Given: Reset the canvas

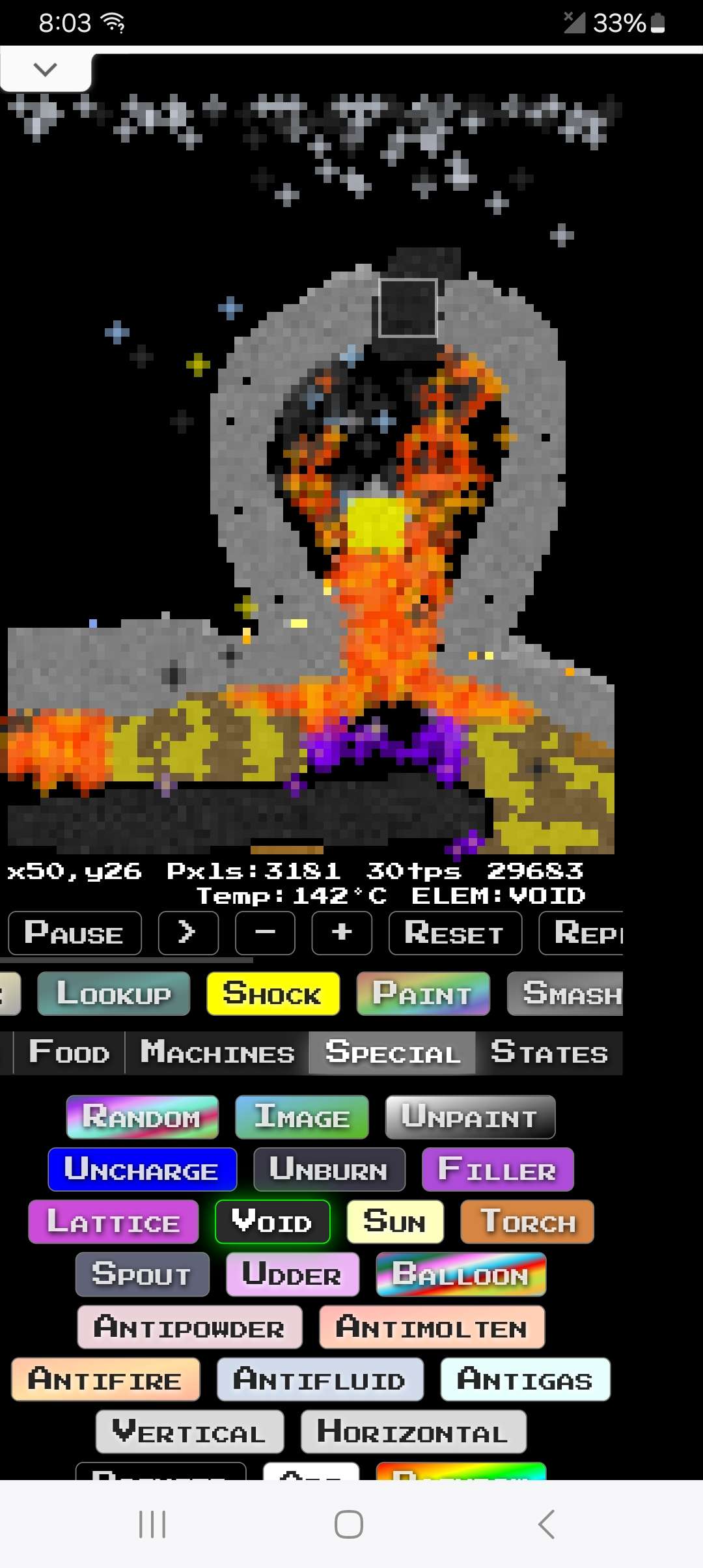Looking at the screenshot, I should [x=455, y=933].
